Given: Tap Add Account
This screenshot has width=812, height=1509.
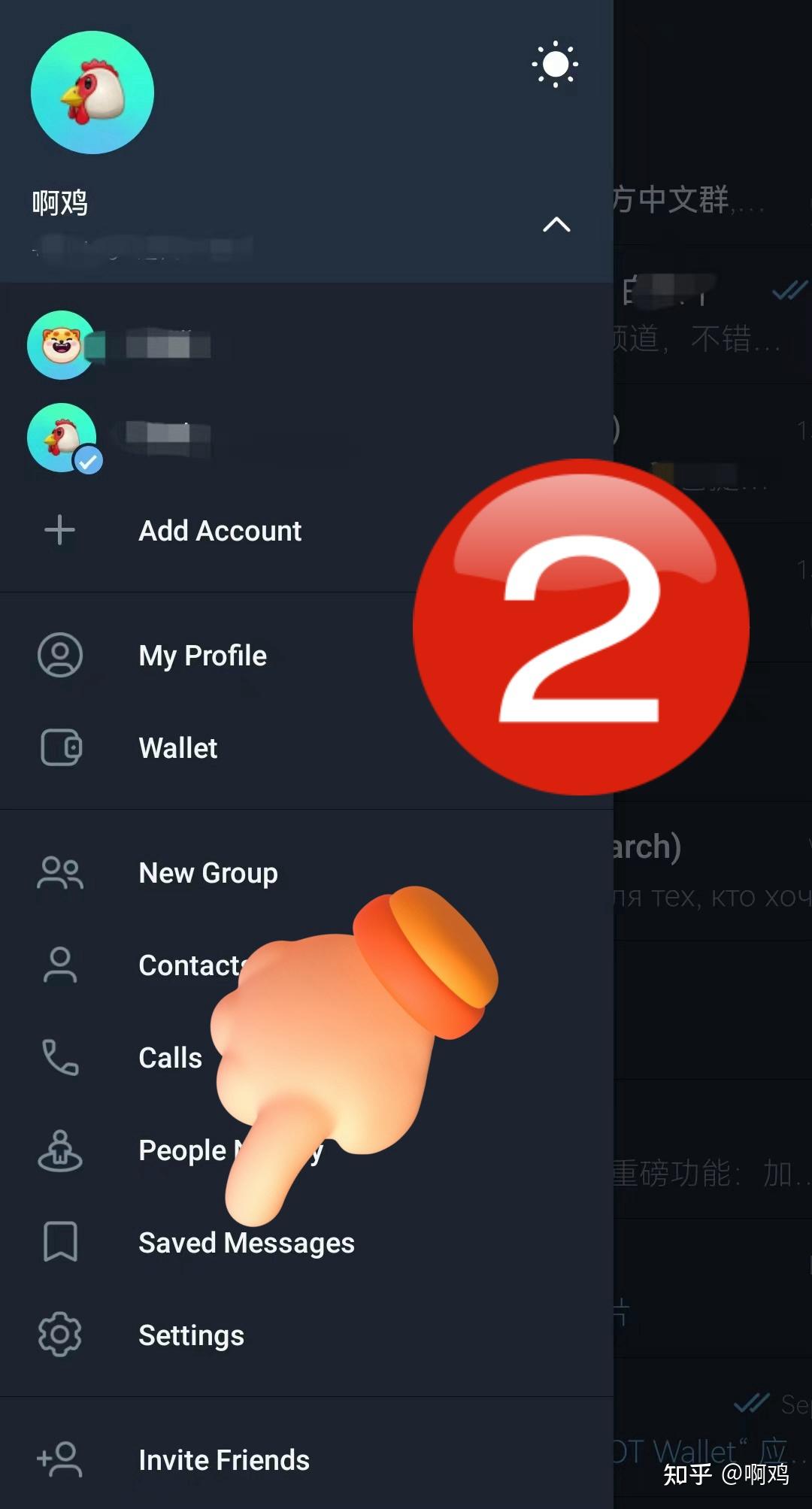Looking at the screenshot, I should click(220, 531).
